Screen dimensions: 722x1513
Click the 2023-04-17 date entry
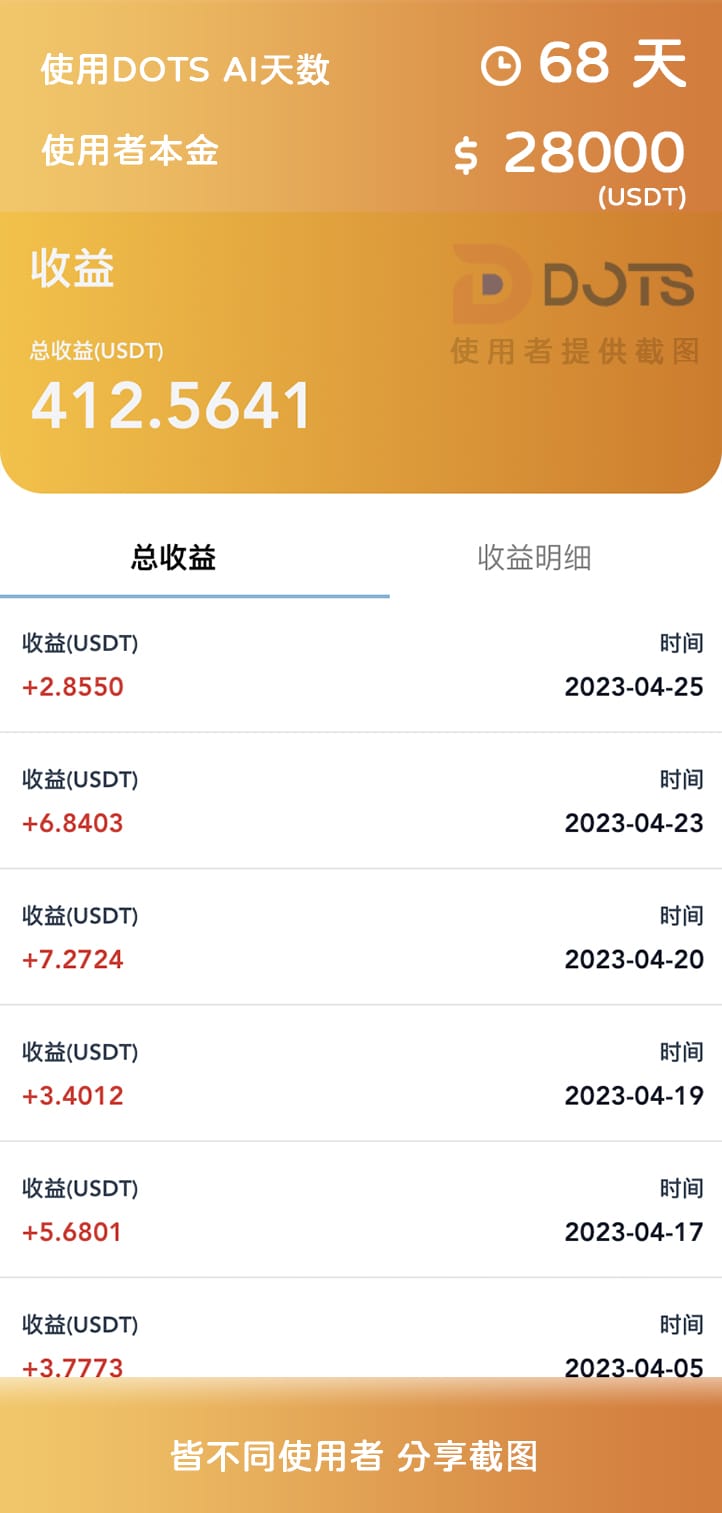[632, 1232]
